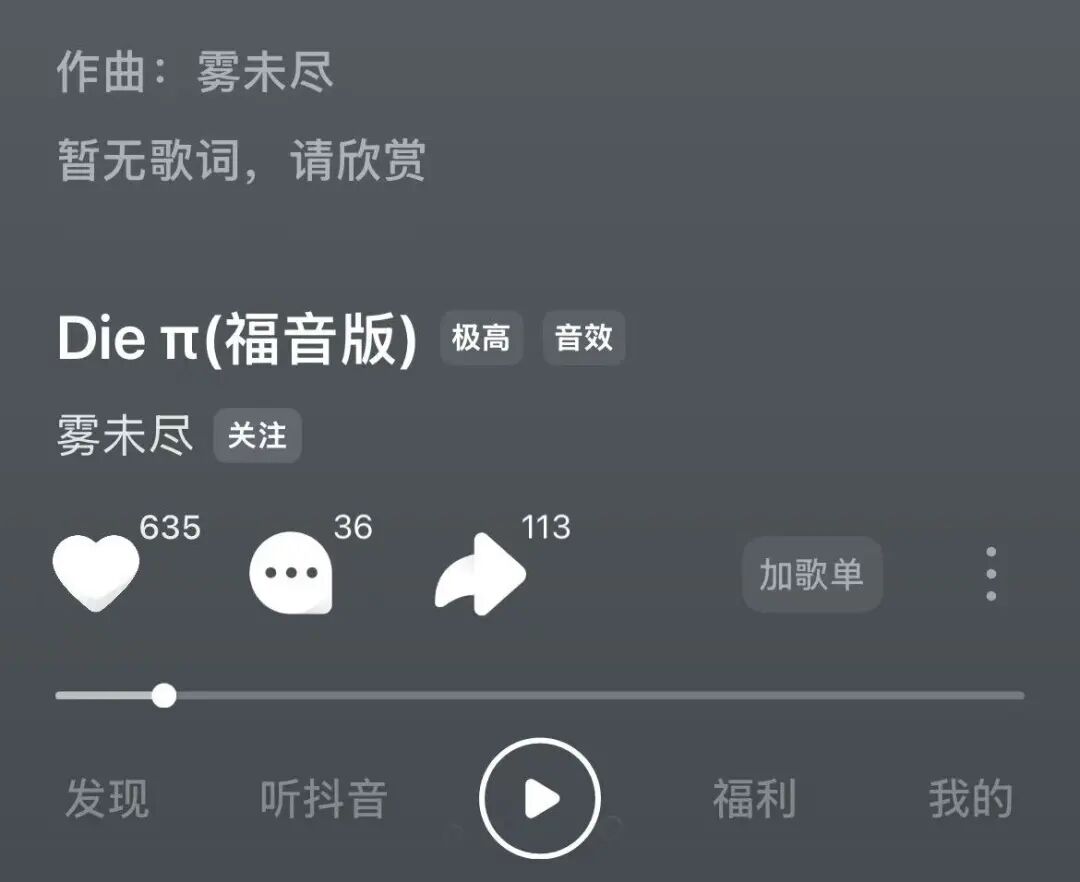Open the comments bubble icon
Image resolution: width=1080 pixels, height=882 pixels.
pos(290,573)
